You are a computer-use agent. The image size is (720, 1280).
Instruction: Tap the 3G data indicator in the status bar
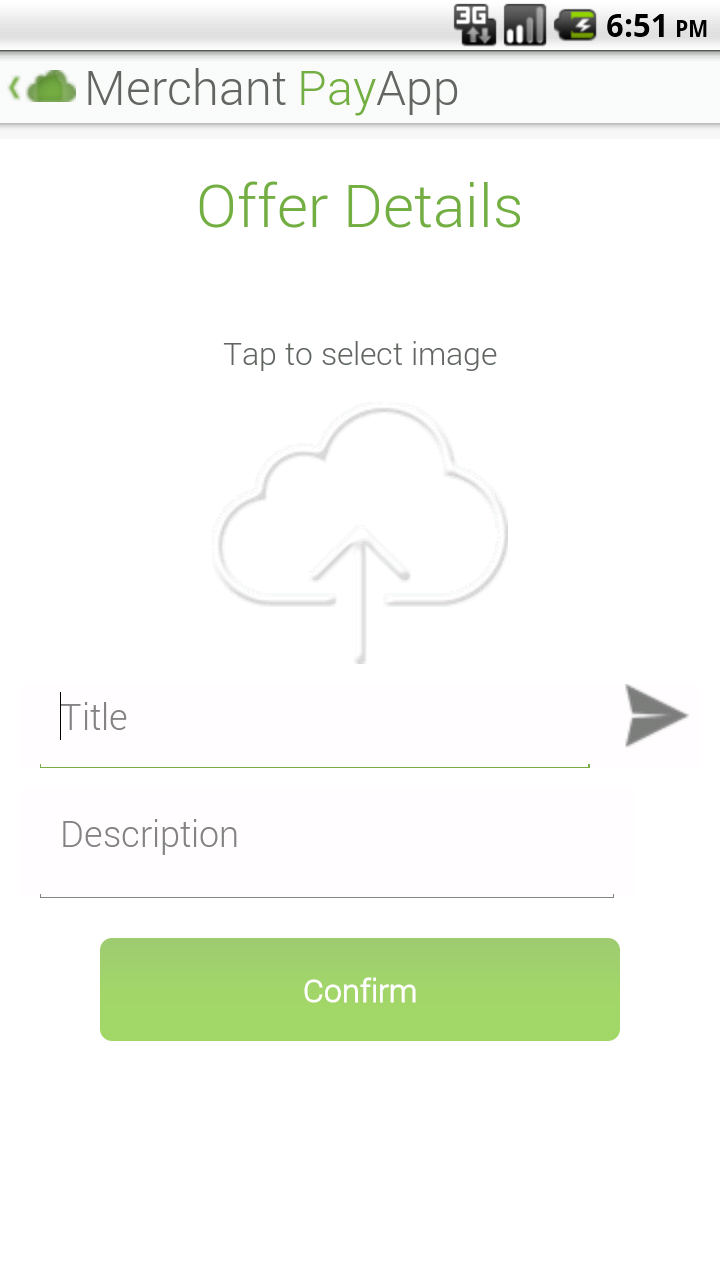476,25
